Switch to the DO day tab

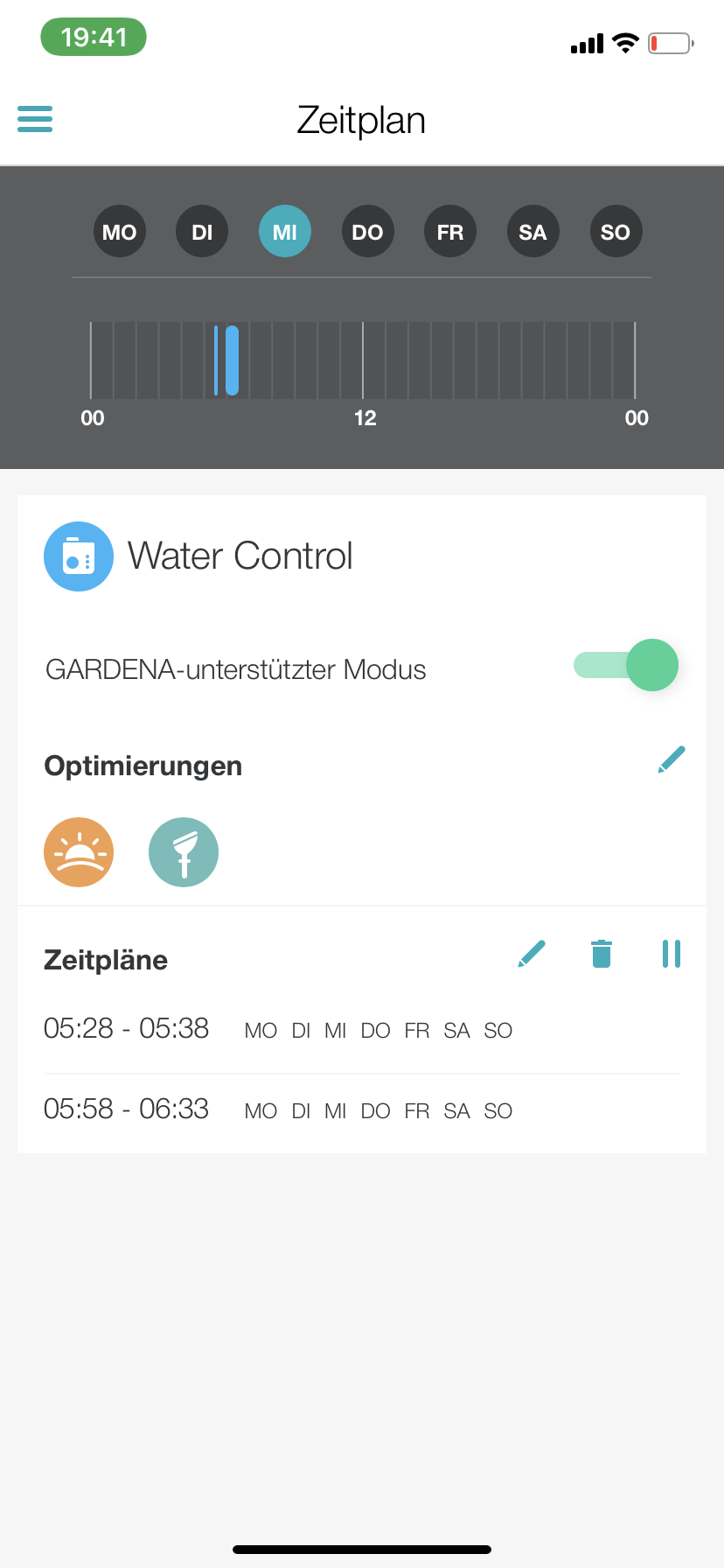[367, 232]
